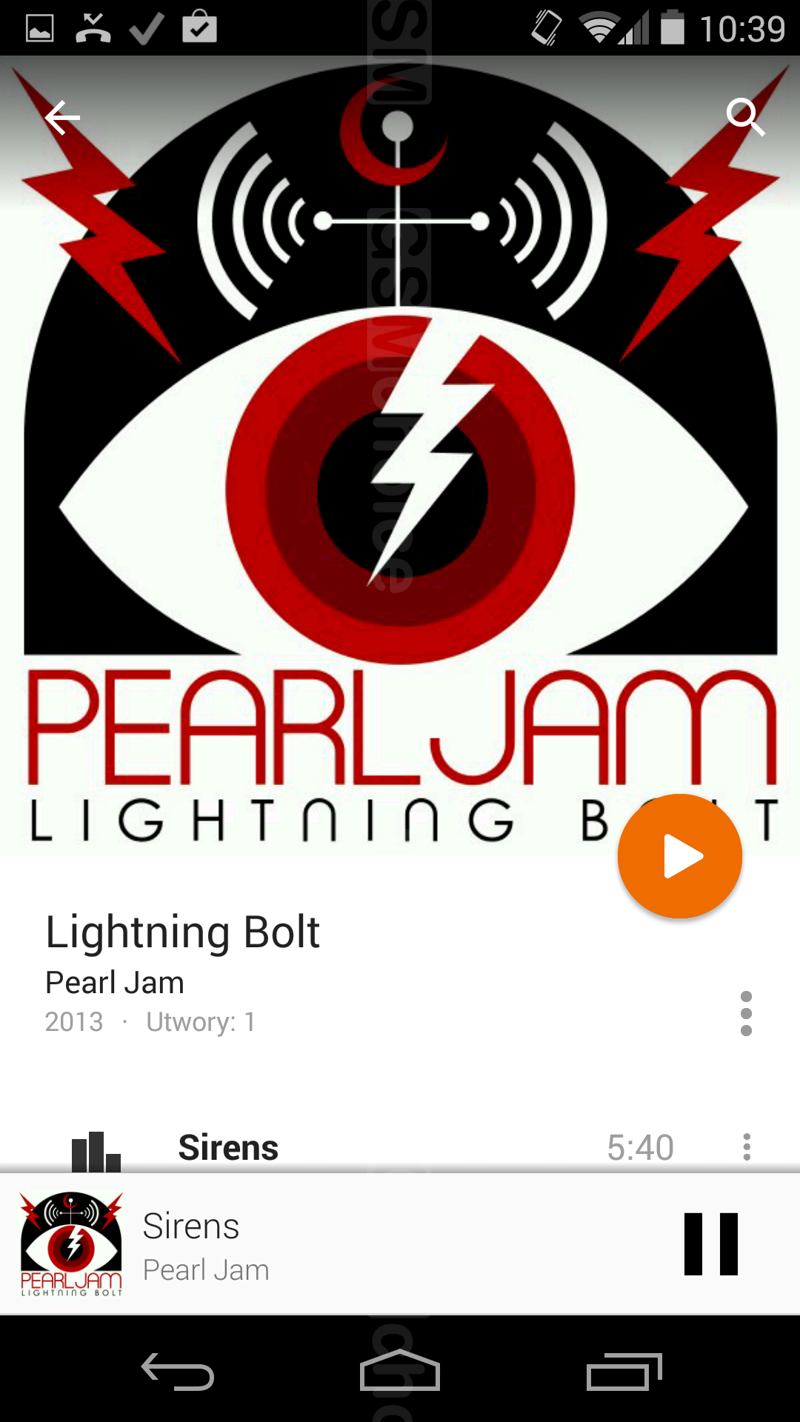Go back using the top arrow
This screenshot has width=800, height=1422.
click(x=62, y=118)
